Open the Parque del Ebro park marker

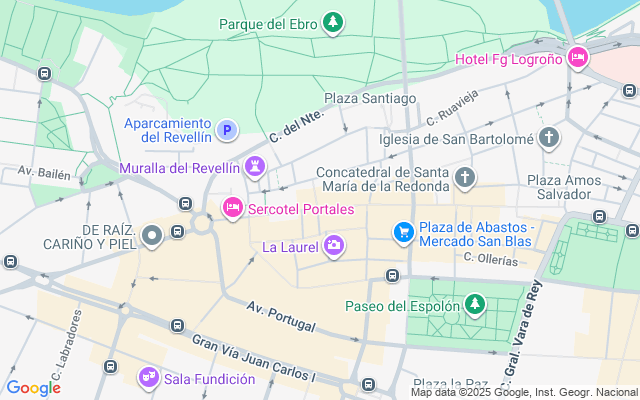pyautogui.click(x=333, y=22)
